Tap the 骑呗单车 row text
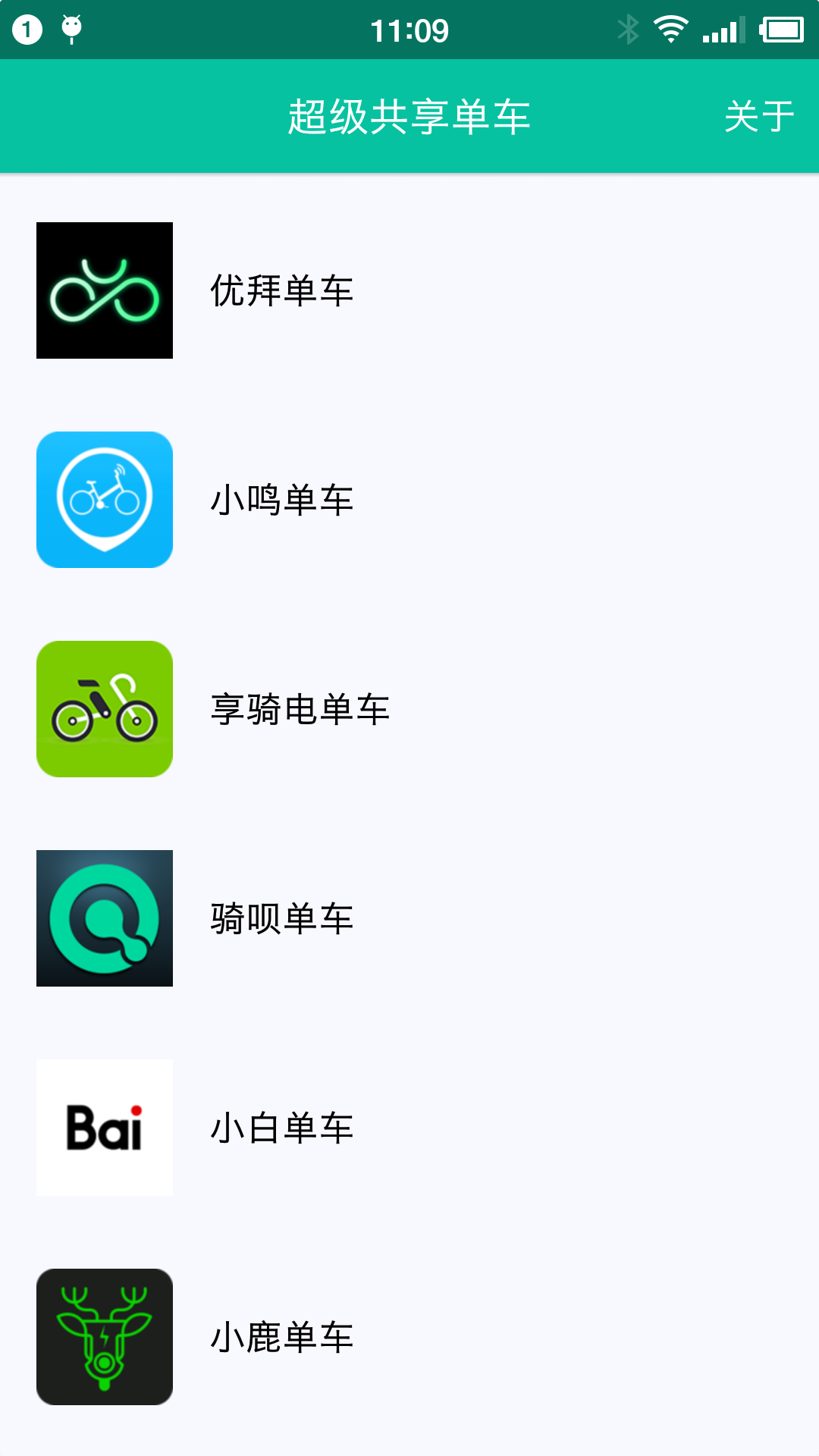Screen dimensions: 819x1456 (281, 918)
